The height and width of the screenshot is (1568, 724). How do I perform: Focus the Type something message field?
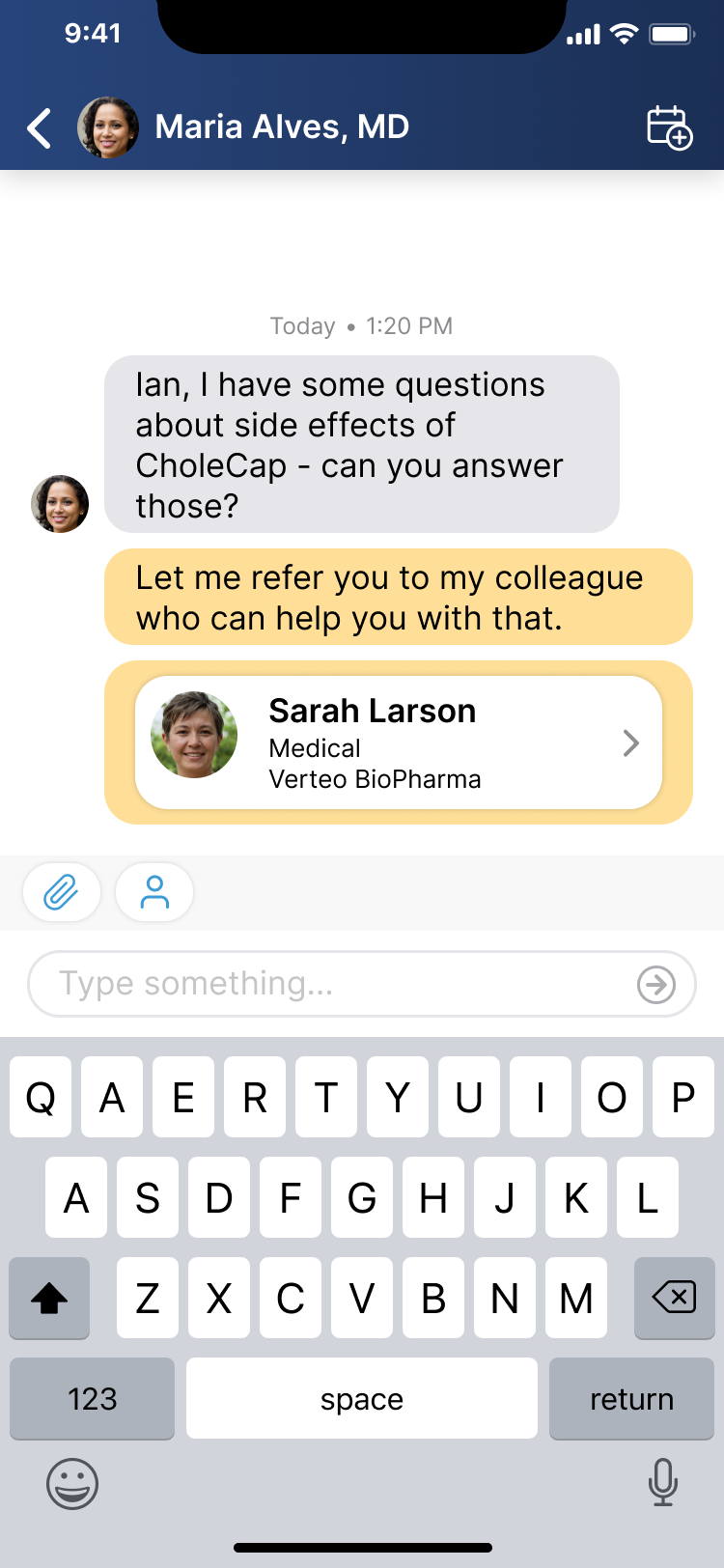(328, 984)
